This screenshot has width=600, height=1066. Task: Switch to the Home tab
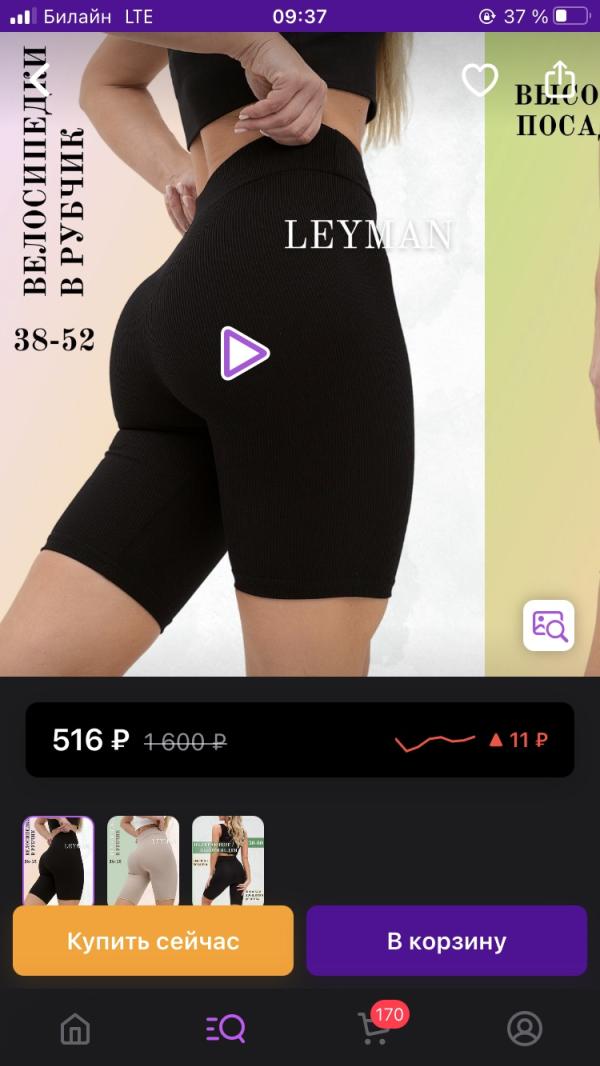76,1028
